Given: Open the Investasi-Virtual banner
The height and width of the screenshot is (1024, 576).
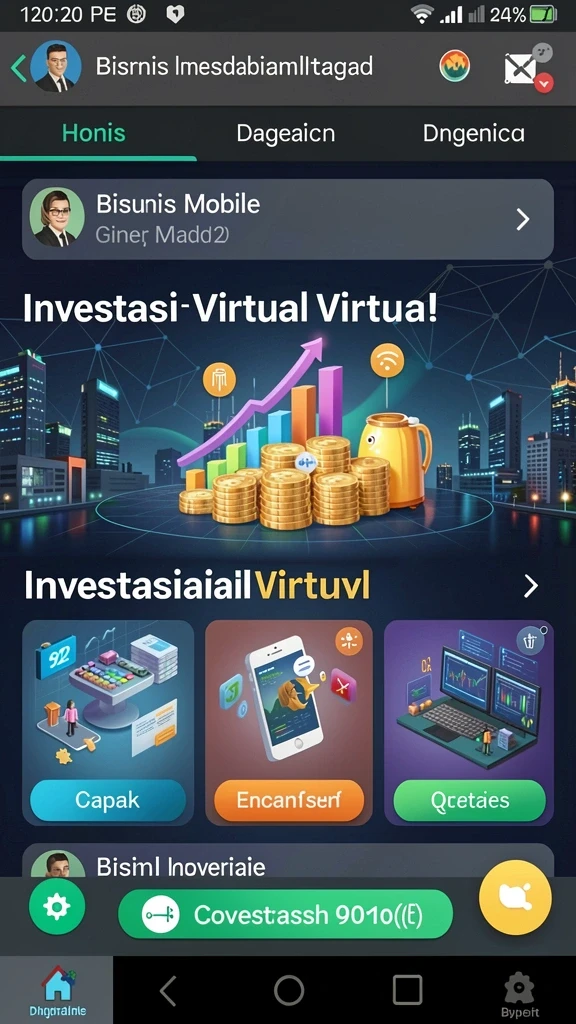Looking at the screenshot, I should click(x=288, y=411).
